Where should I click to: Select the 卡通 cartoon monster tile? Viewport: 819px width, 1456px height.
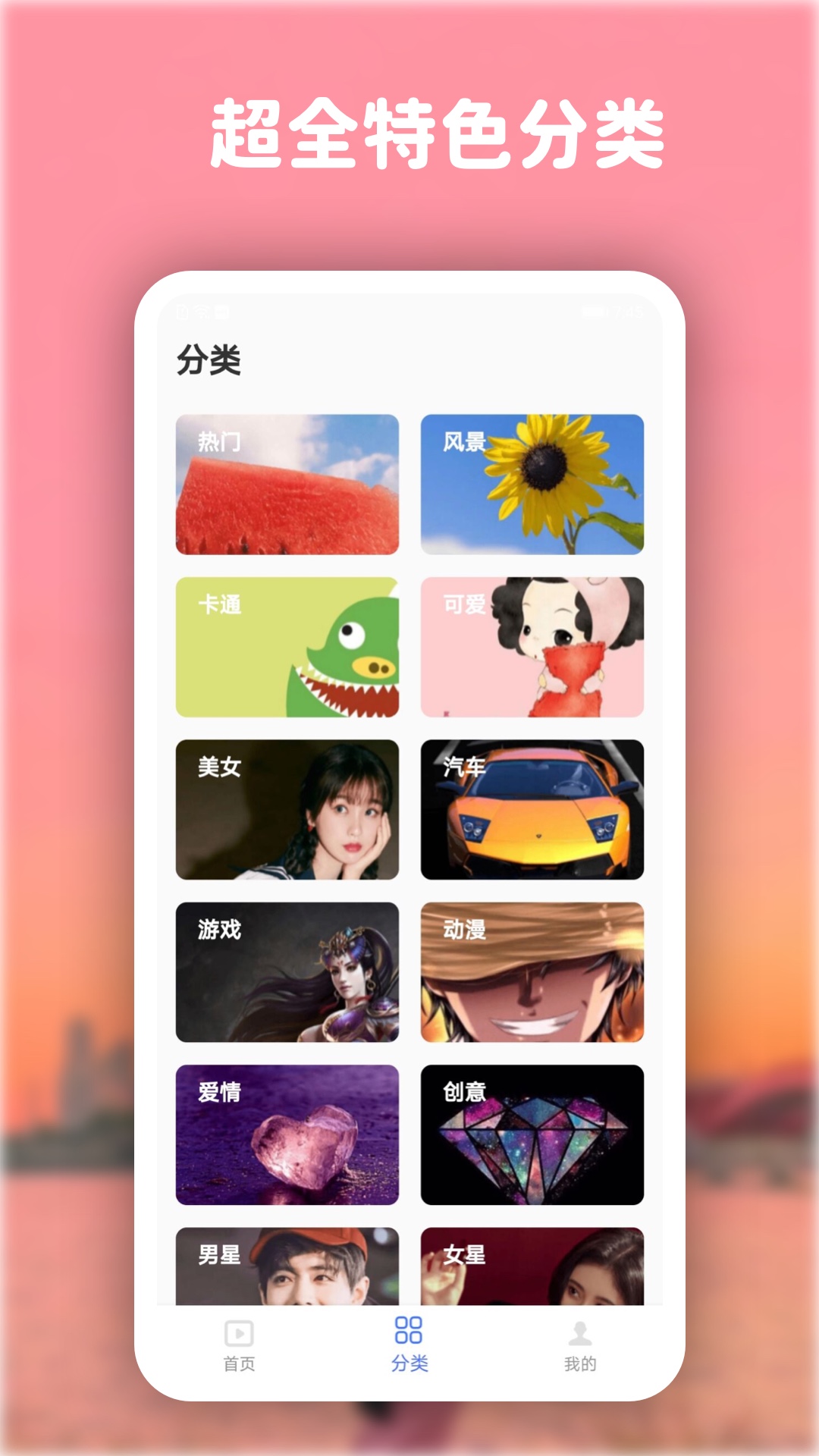287,648
